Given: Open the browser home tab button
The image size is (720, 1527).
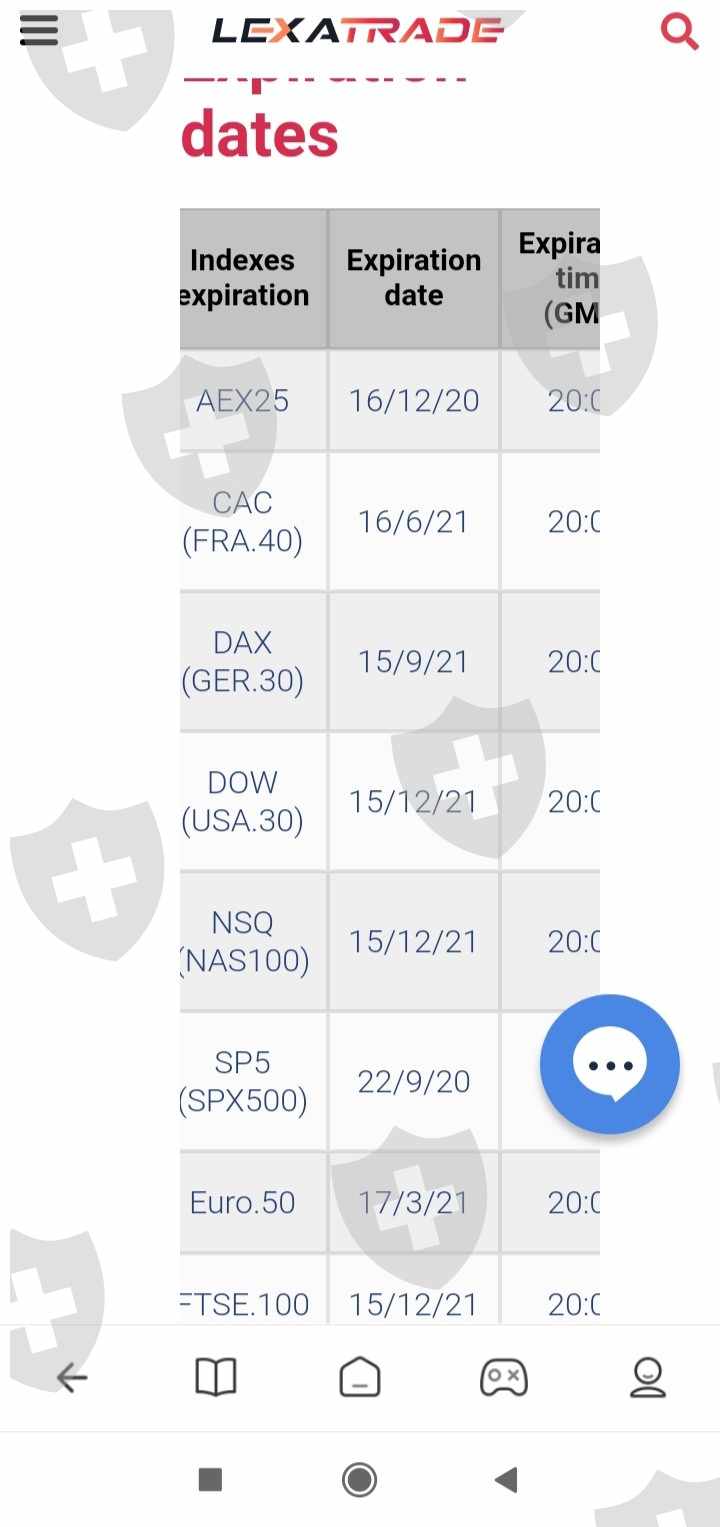Looking at the screenshot, I should point(360,1378).
